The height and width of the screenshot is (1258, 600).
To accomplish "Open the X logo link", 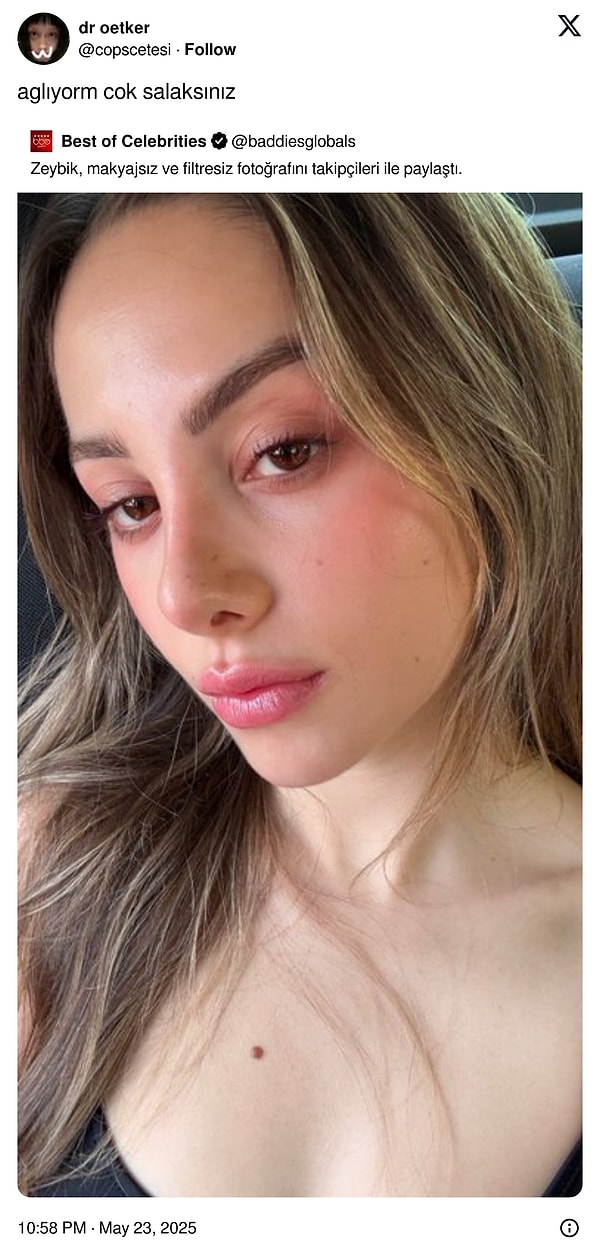I will (x=569, y=27).
